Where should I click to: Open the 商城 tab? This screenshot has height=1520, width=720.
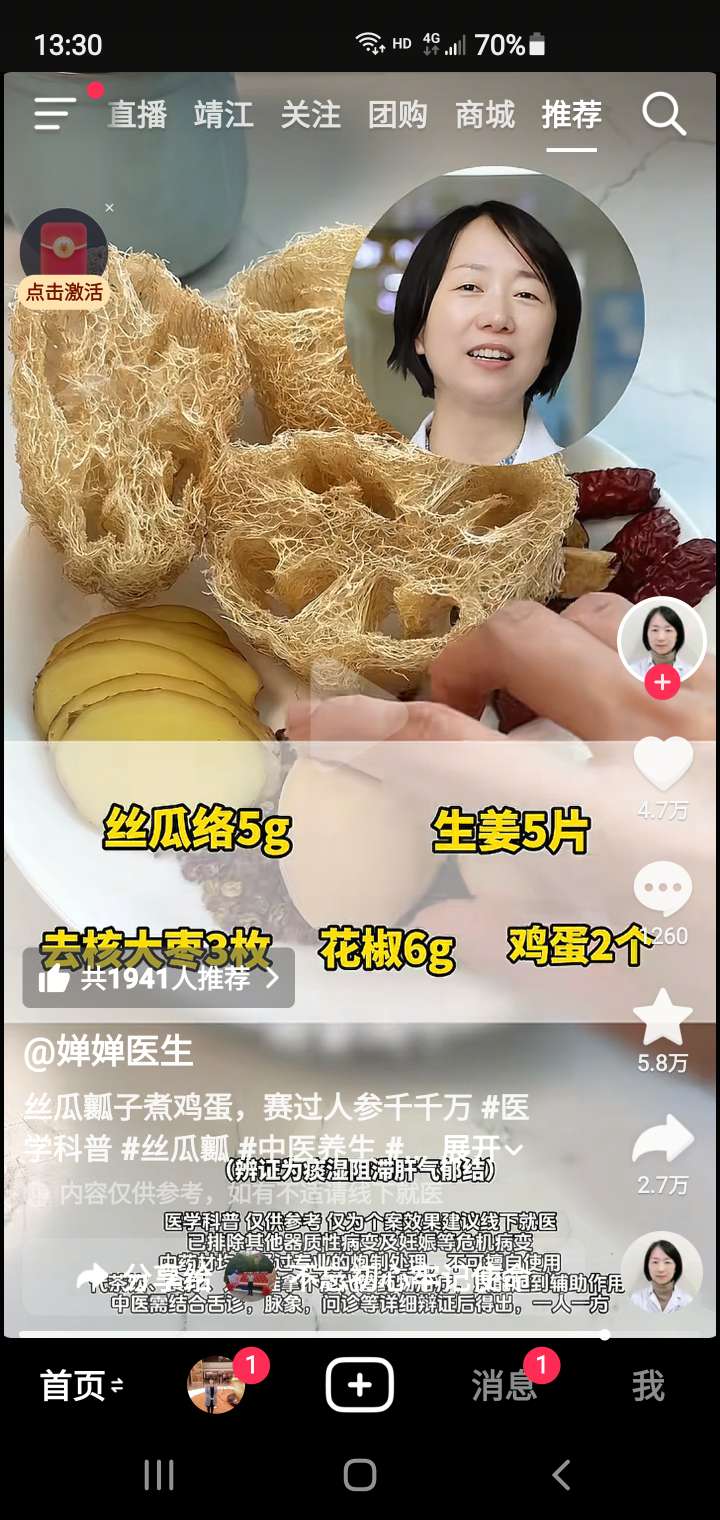click(484, 115)
